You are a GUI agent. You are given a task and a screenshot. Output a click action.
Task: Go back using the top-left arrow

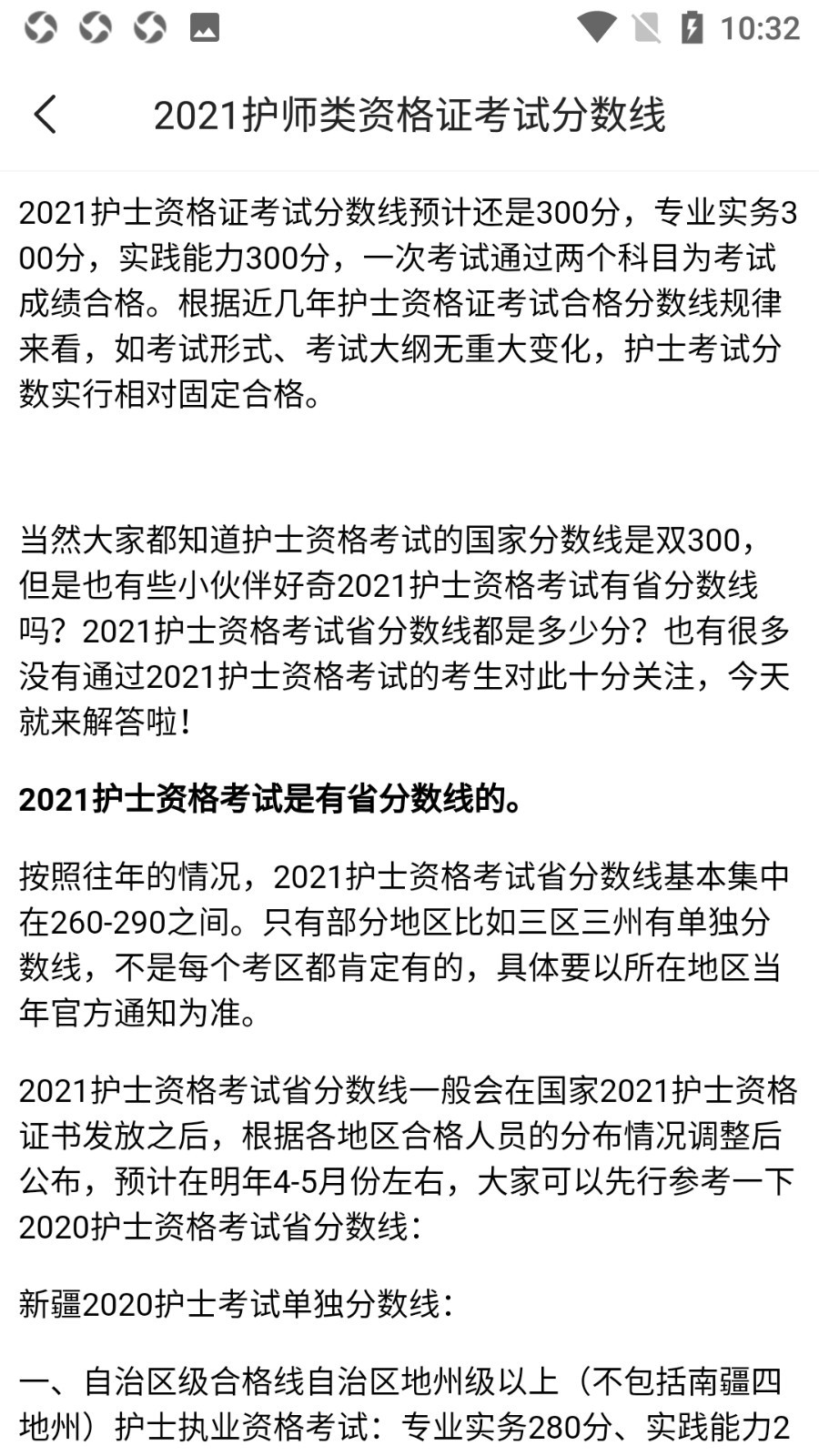[x=45, y=115]
